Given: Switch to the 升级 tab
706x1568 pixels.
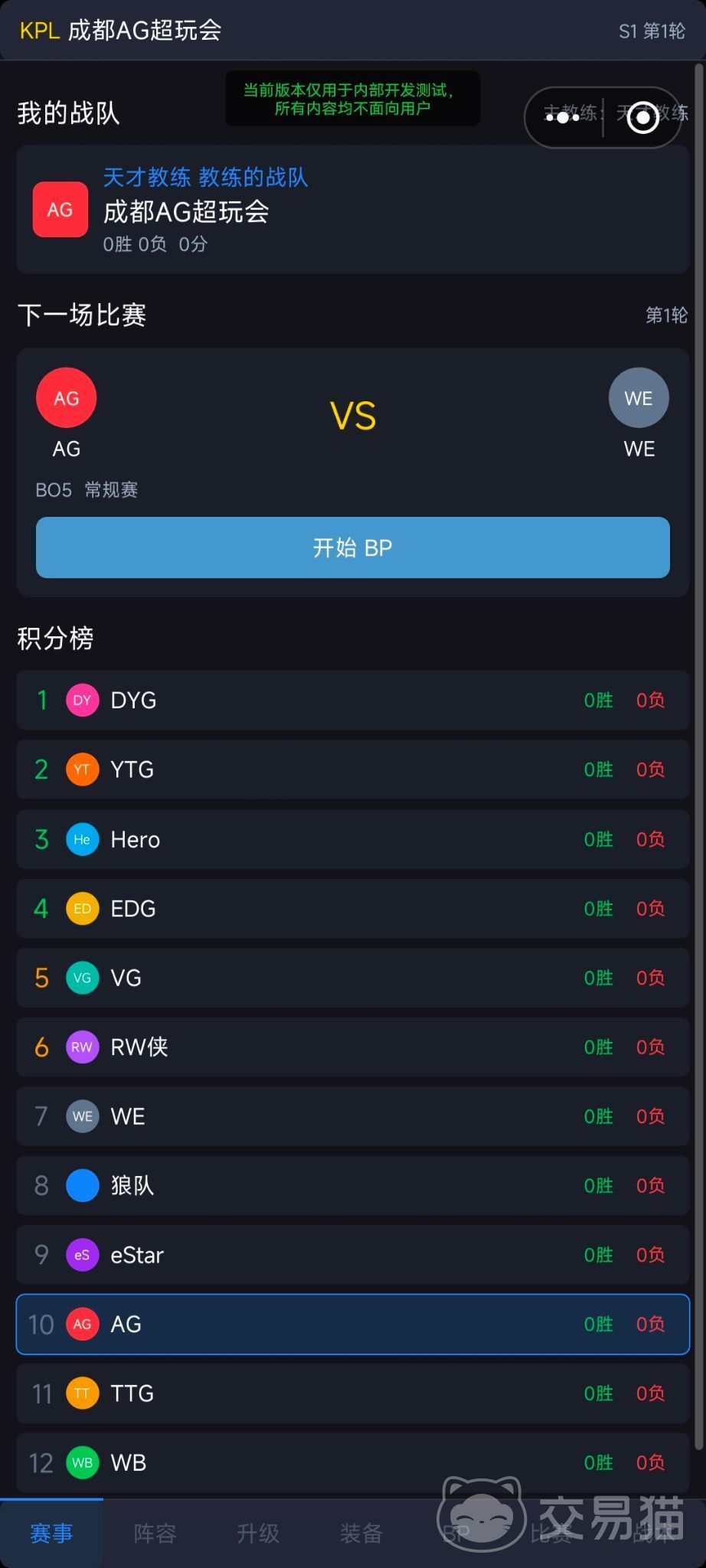Looking at the screenshot, I should point(258,1533).
